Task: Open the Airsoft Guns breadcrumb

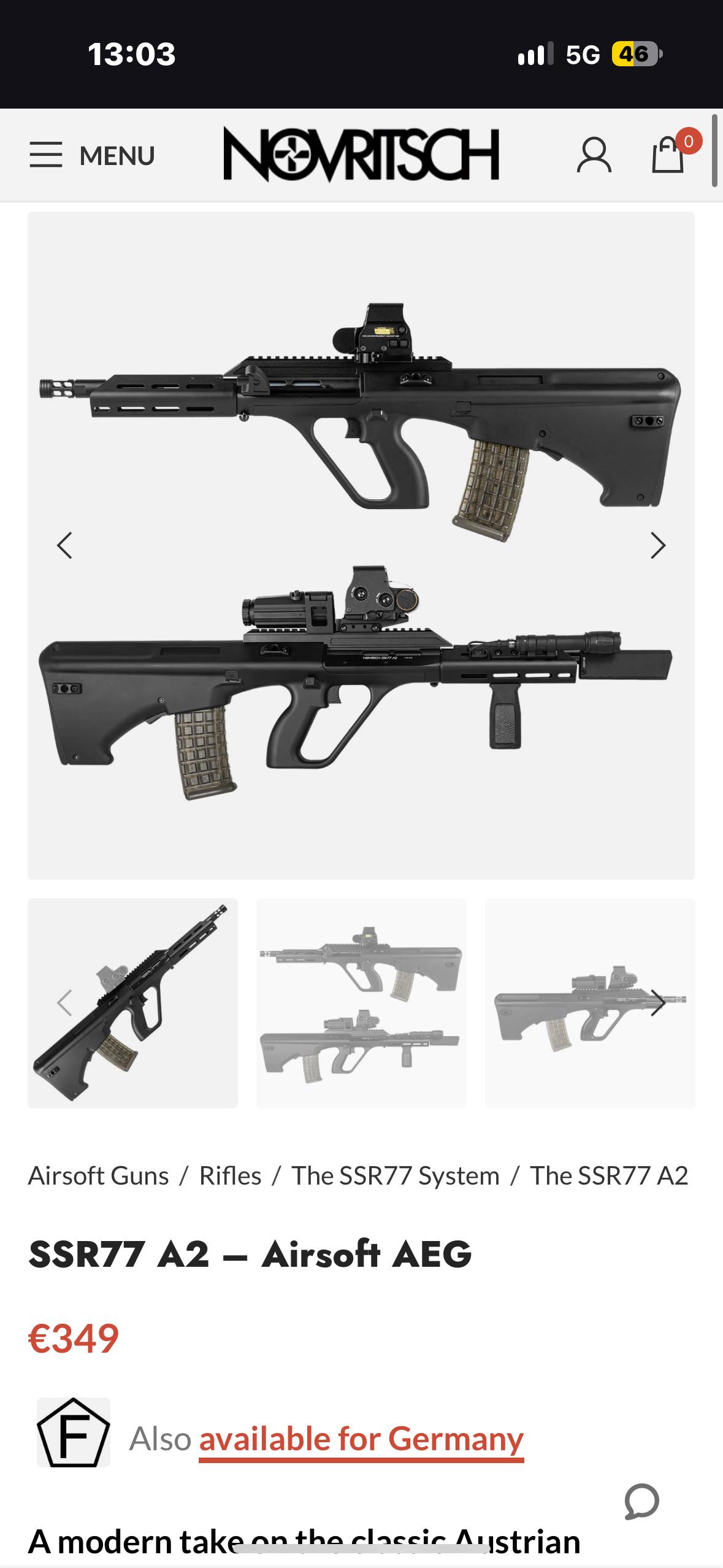Action: (x=99, y=1176)
